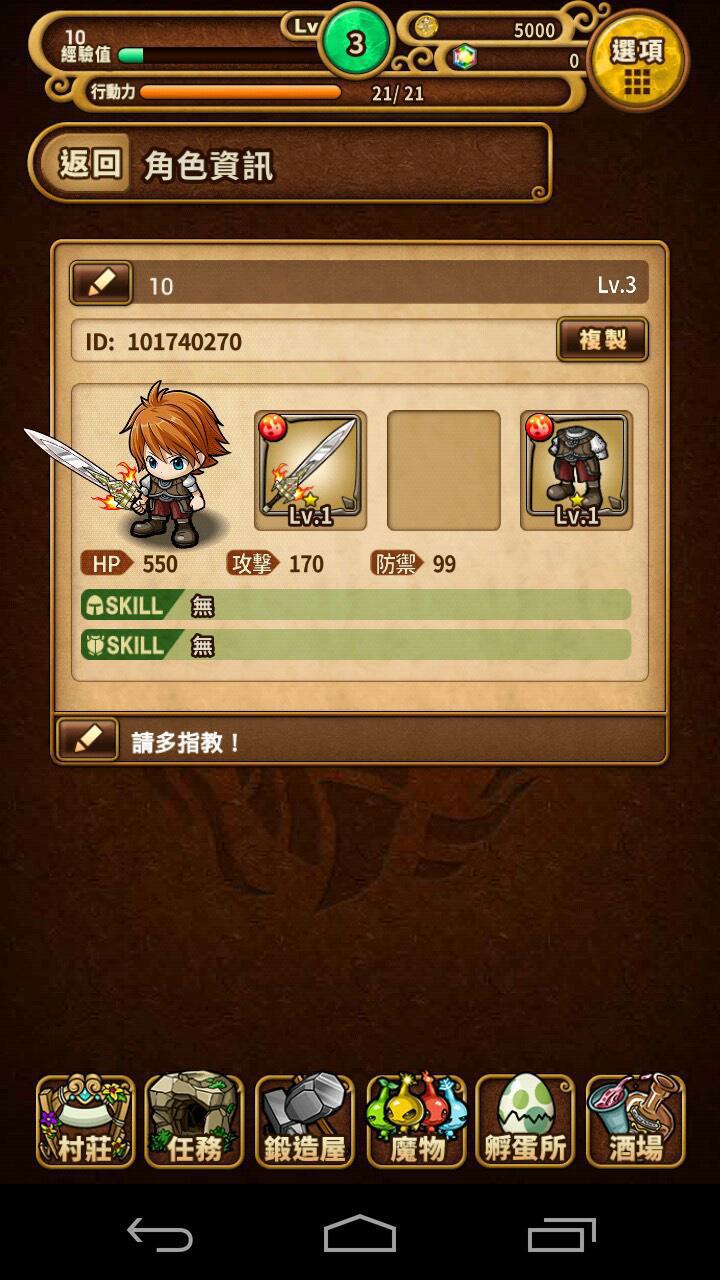
Task: Go to the 村莊 village tab
Action: [85, 1121]
